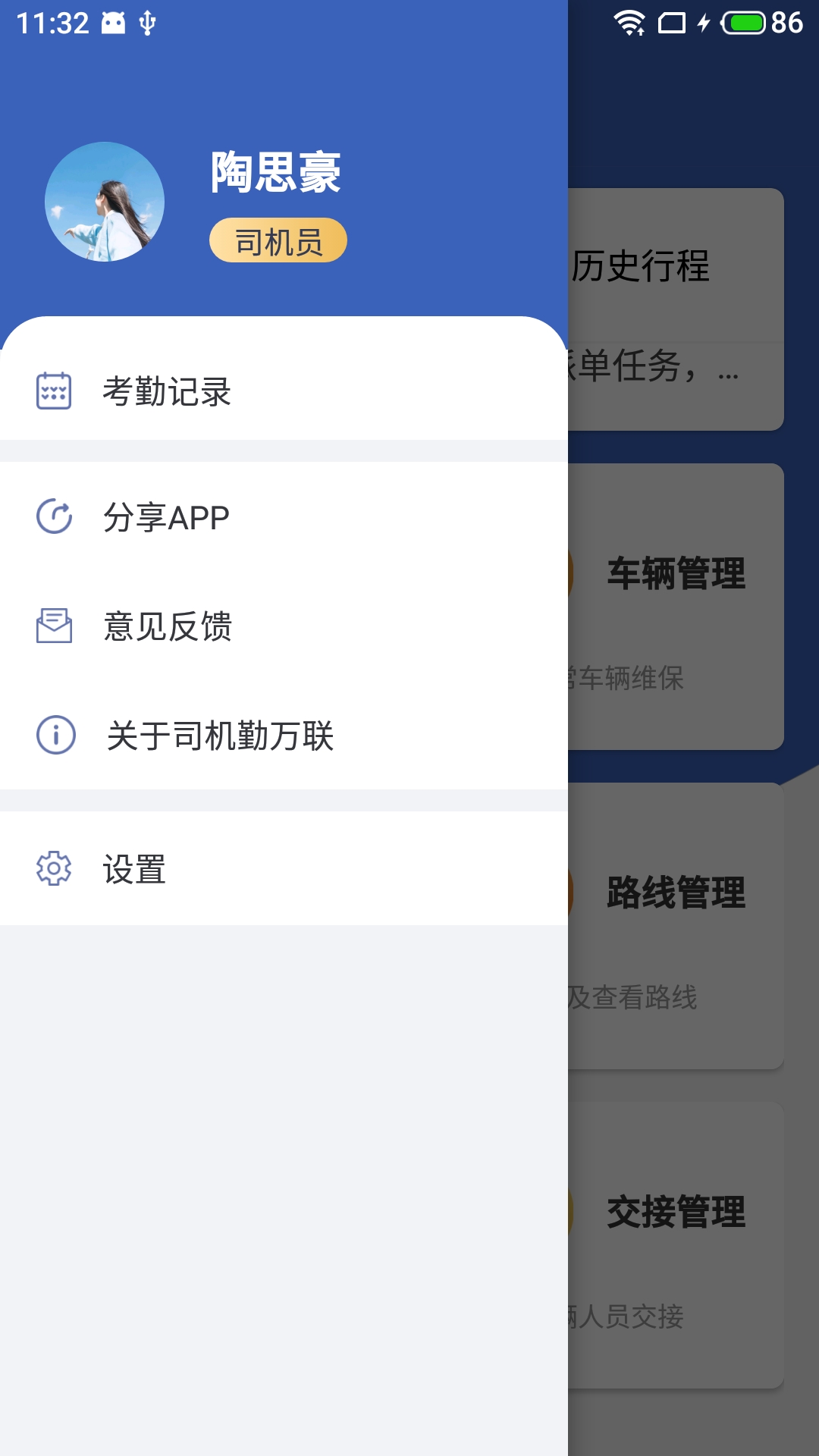Tap the profile avatar photo
819x1456 pixels.
[105, 202]
